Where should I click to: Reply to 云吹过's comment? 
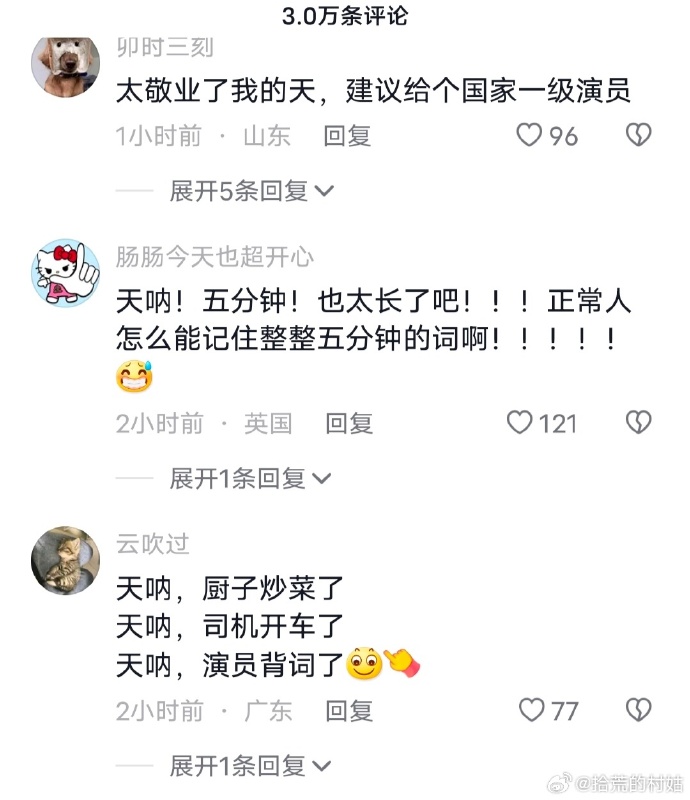pyautogui.click(x=348, y=711)
